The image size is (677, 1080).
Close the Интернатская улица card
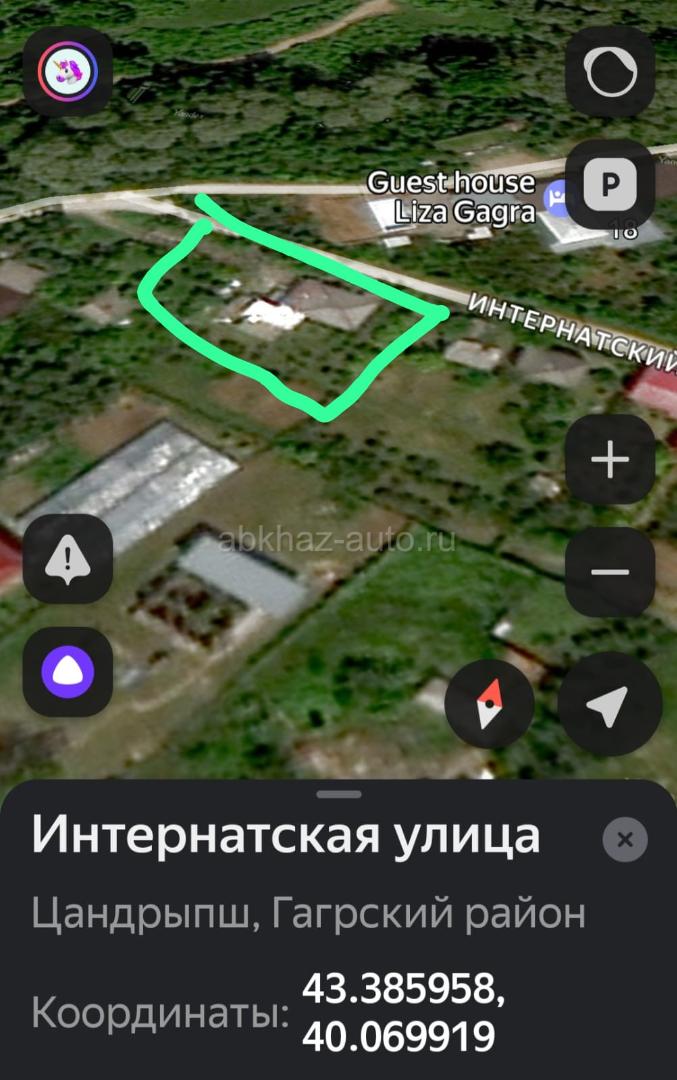[x=625, y=840]
